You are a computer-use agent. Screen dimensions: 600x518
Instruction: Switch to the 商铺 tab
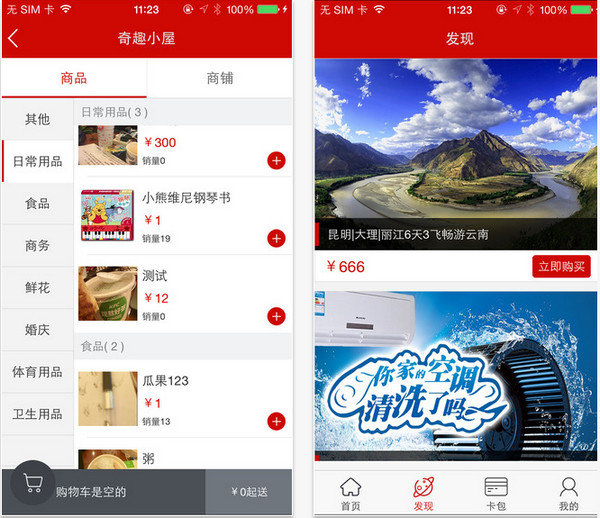click(220, 78)
